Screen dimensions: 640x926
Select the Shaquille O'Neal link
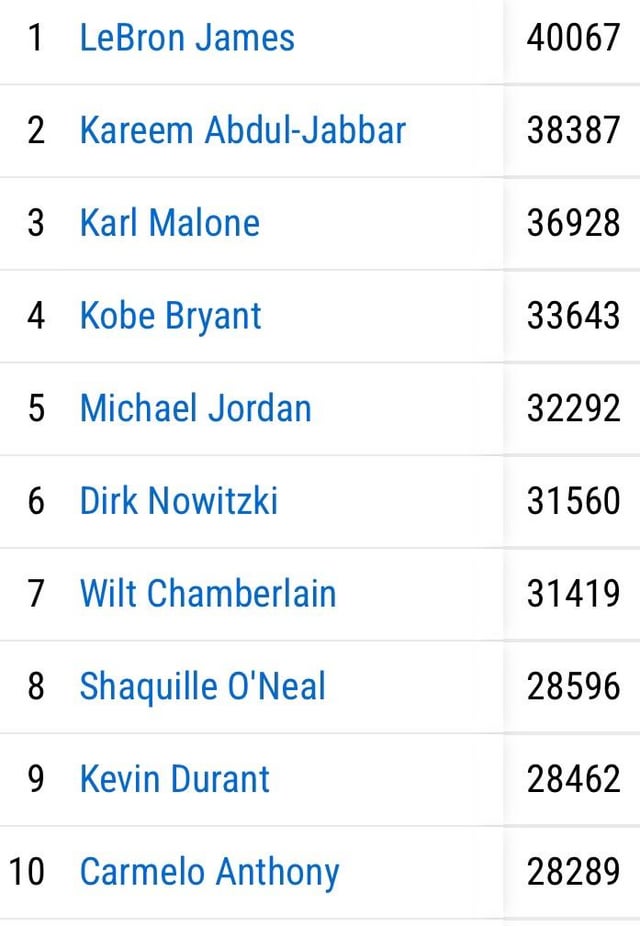click(203, 687)
